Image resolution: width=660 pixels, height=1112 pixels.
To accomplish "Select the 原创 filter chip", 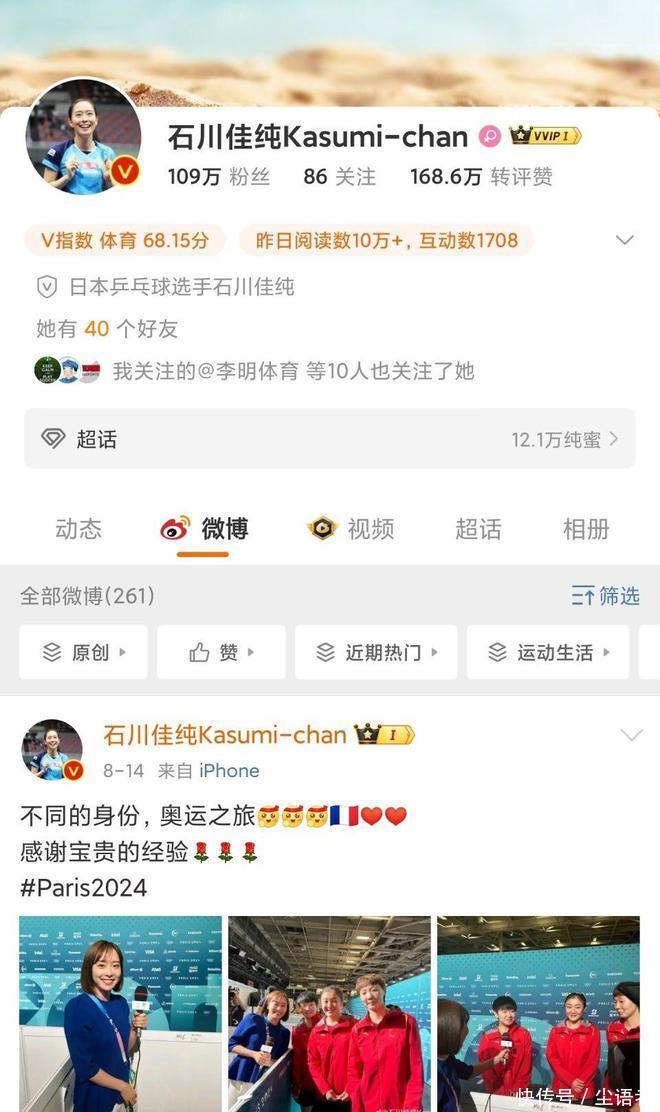I will click(x=84, y=652).
